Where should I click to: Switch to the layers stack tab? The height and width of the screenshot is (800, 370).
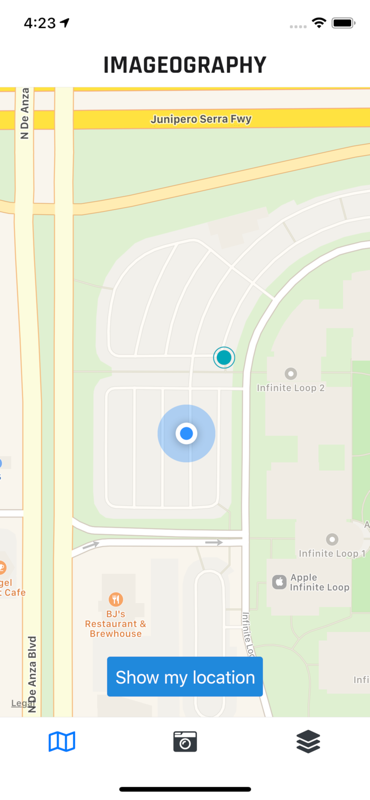[x=308, y=741]
